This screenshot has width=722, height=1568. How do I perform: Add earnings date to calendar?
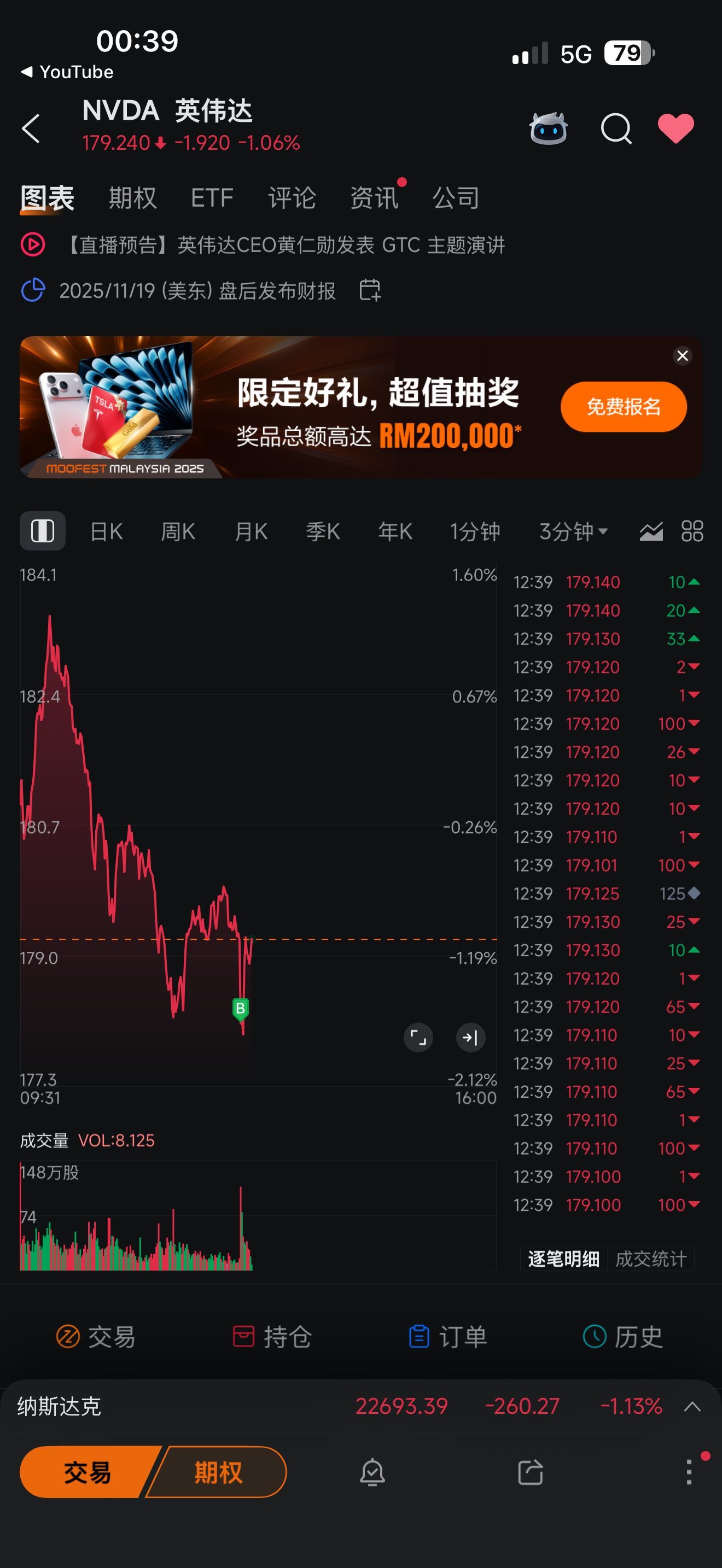pyautogui.click(x=370, y=290)
